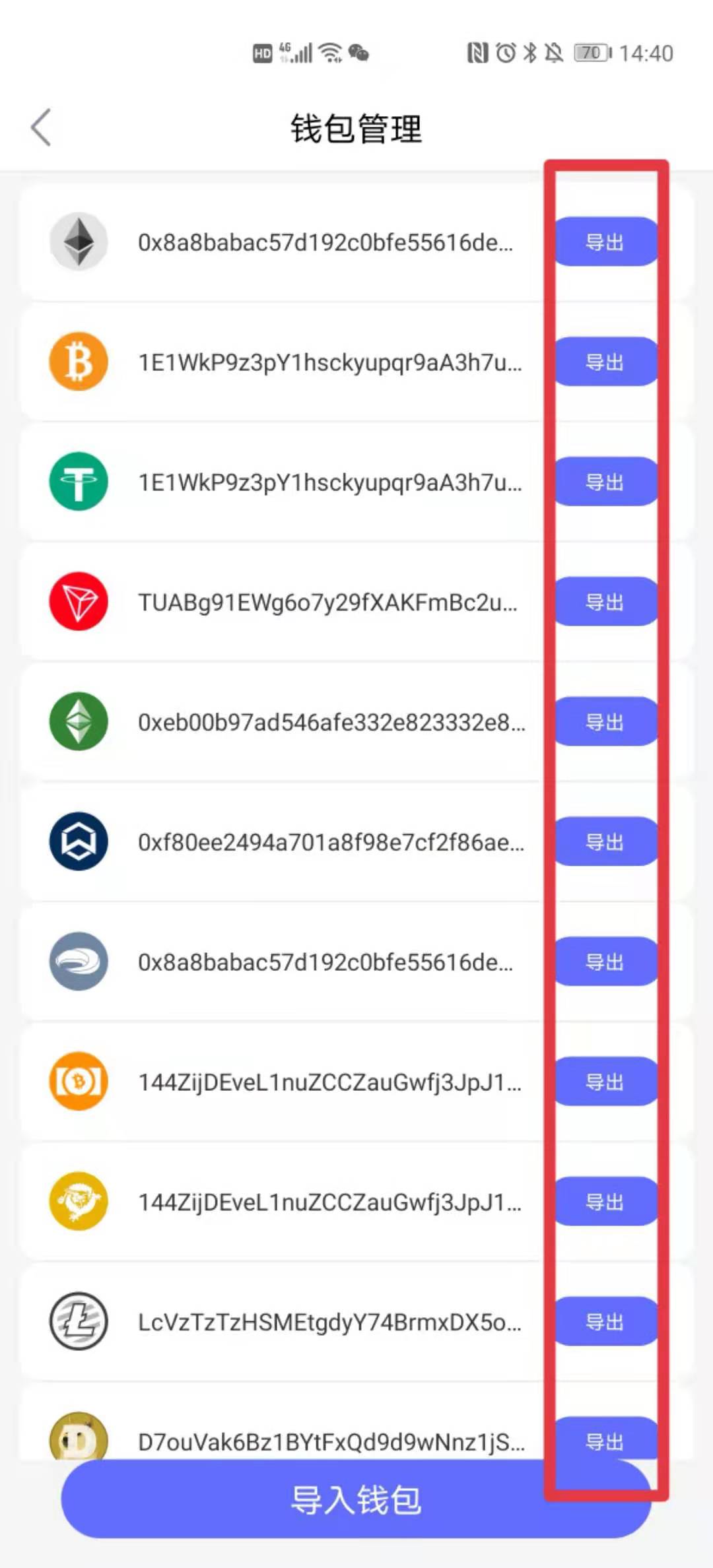
Task: Tap 导出 on the 0xf80ee2494a wallet row
Action: coord(605,842)
